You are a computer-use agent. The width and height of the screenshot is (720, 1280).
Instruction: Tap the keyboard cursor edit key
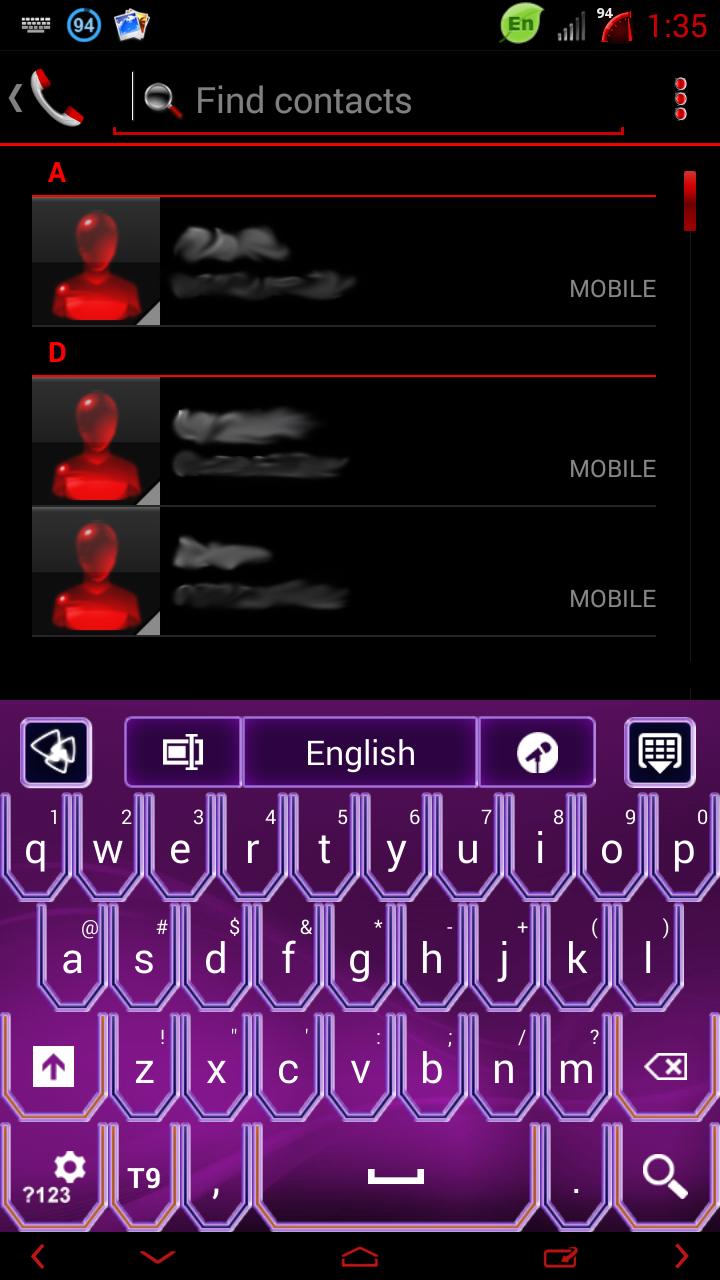coord(183,752)
